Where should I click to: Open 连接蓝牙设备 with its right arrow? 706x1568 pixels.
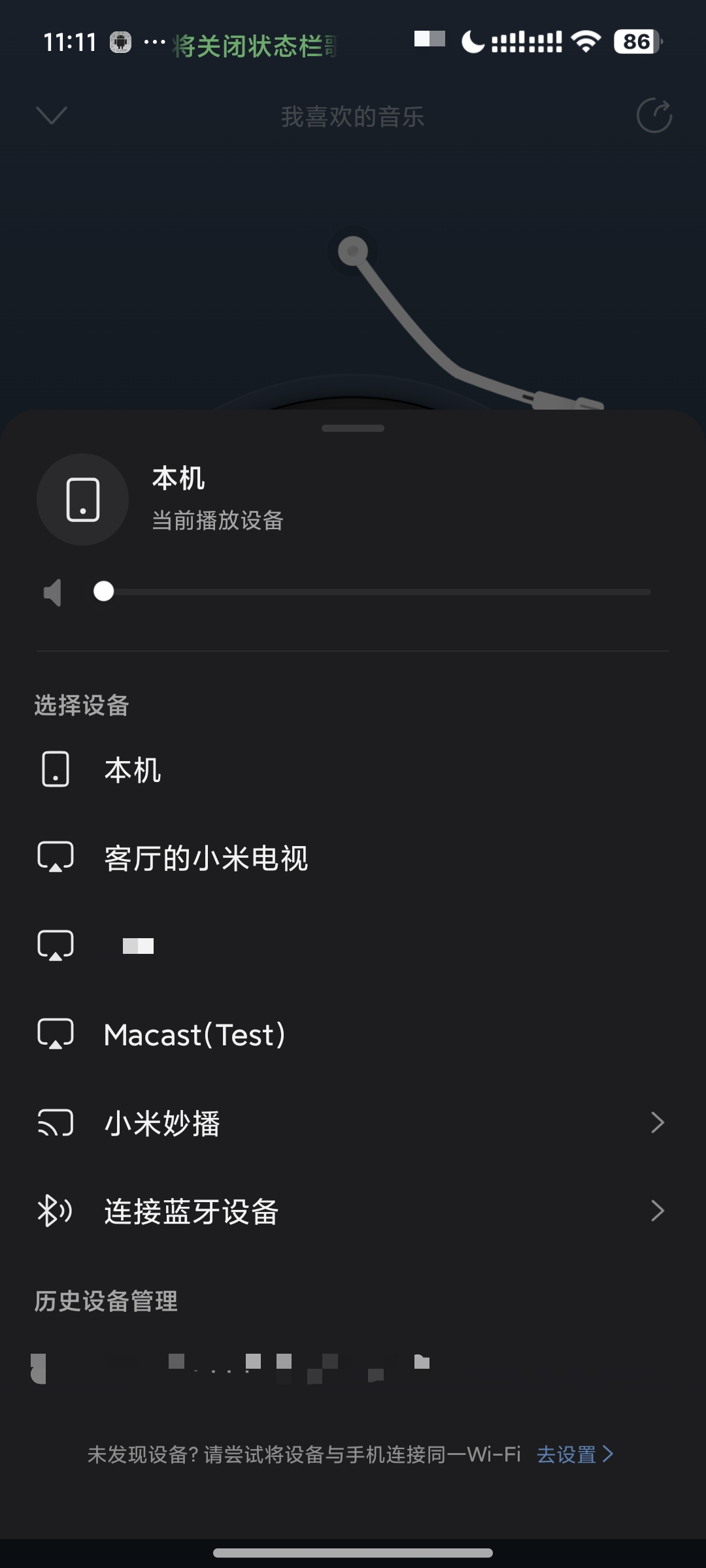[x=658, y=1211]
